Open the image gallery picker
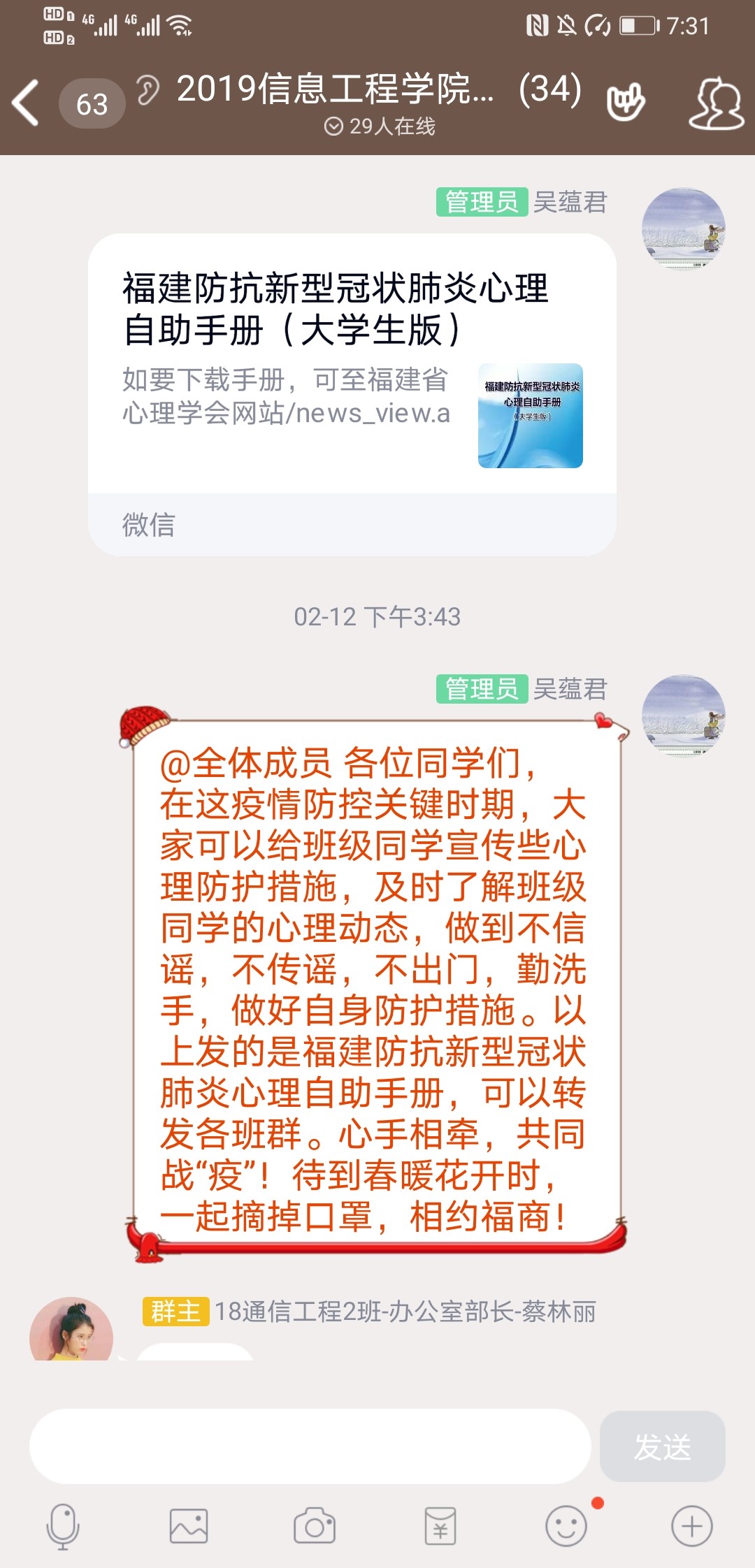This screenshot has height=1568, width=755. [189, 1526]
